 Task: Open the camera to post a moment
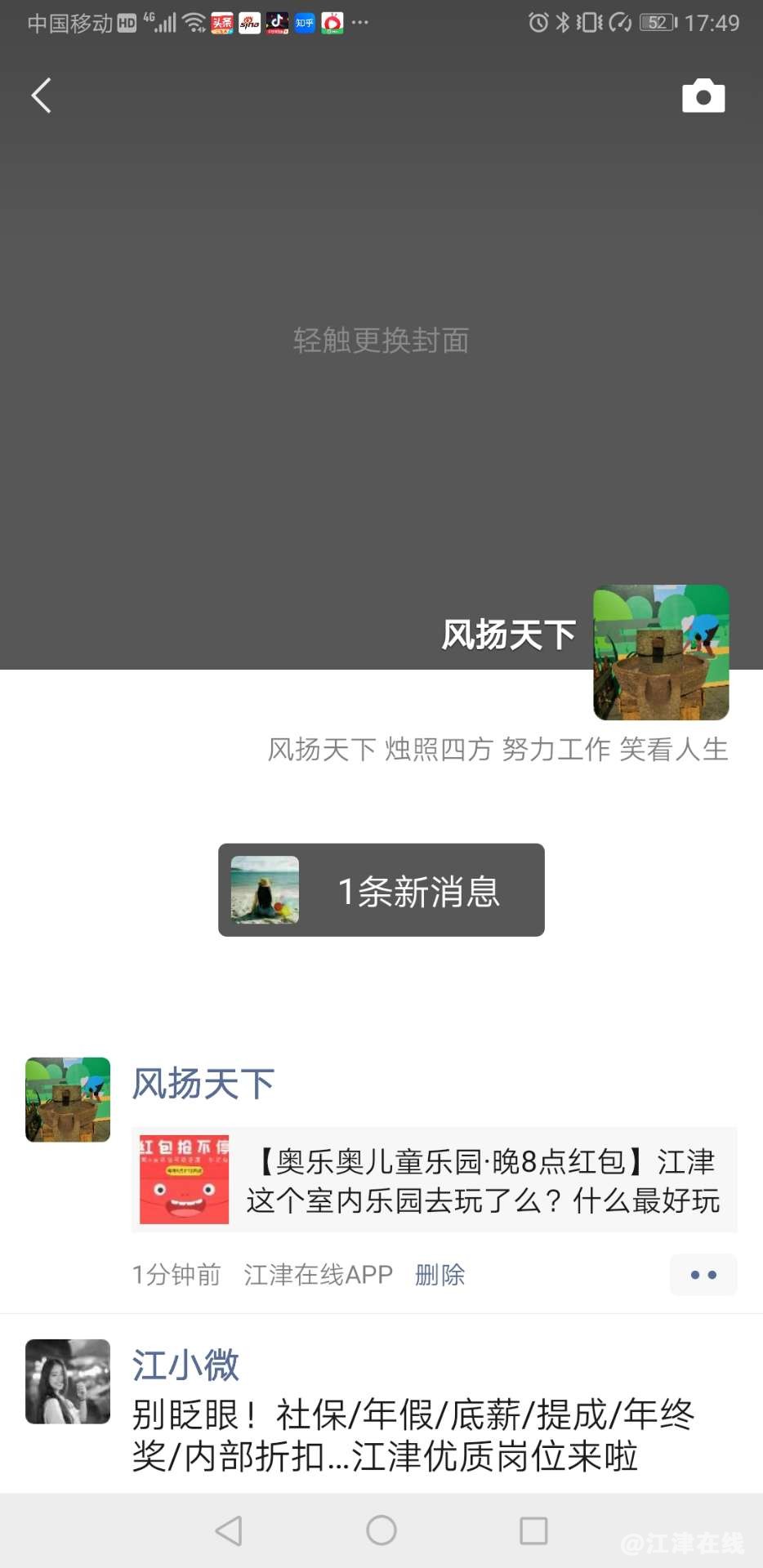[703, 96]
